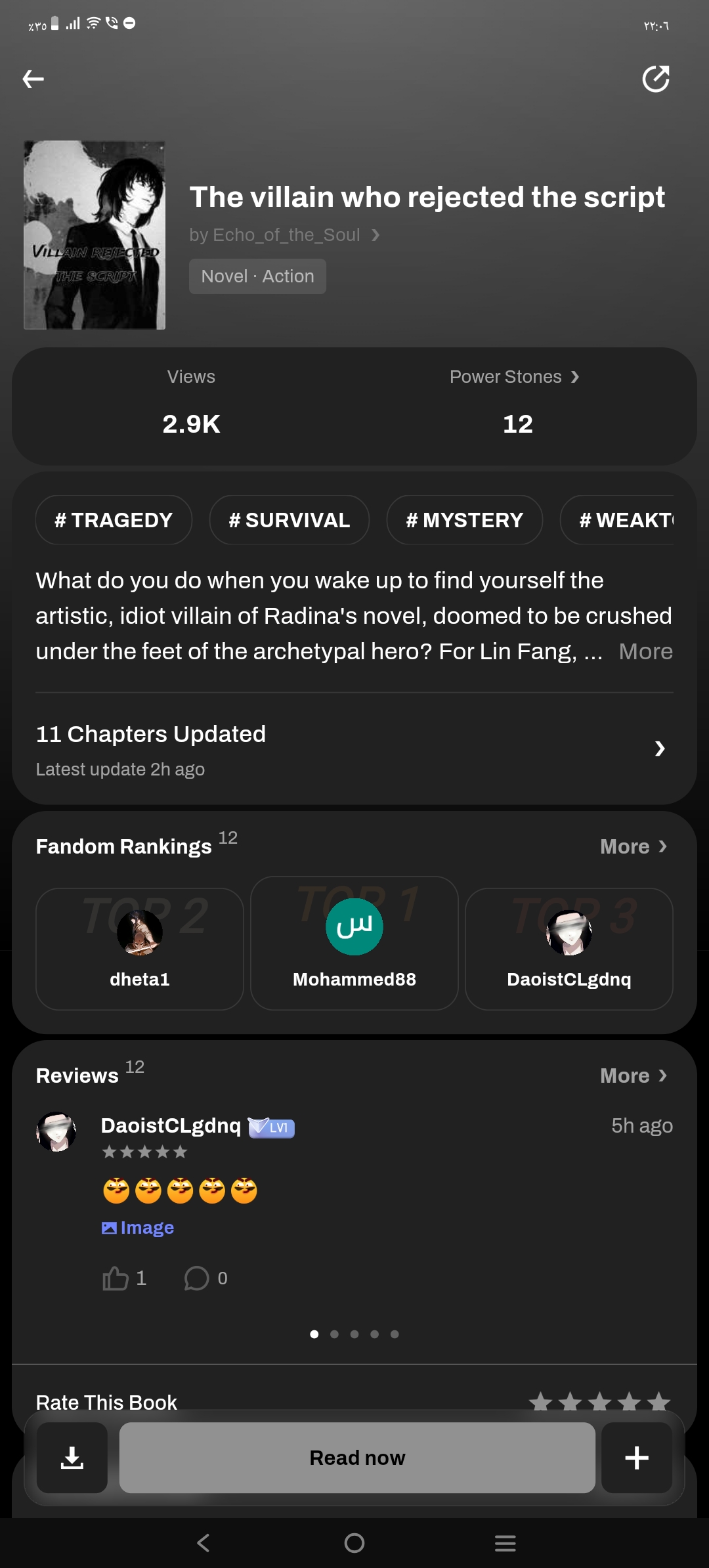The image size is (709, 1568).
Task: Select the MYSTERY tag
Action: (x=464, y=520)
